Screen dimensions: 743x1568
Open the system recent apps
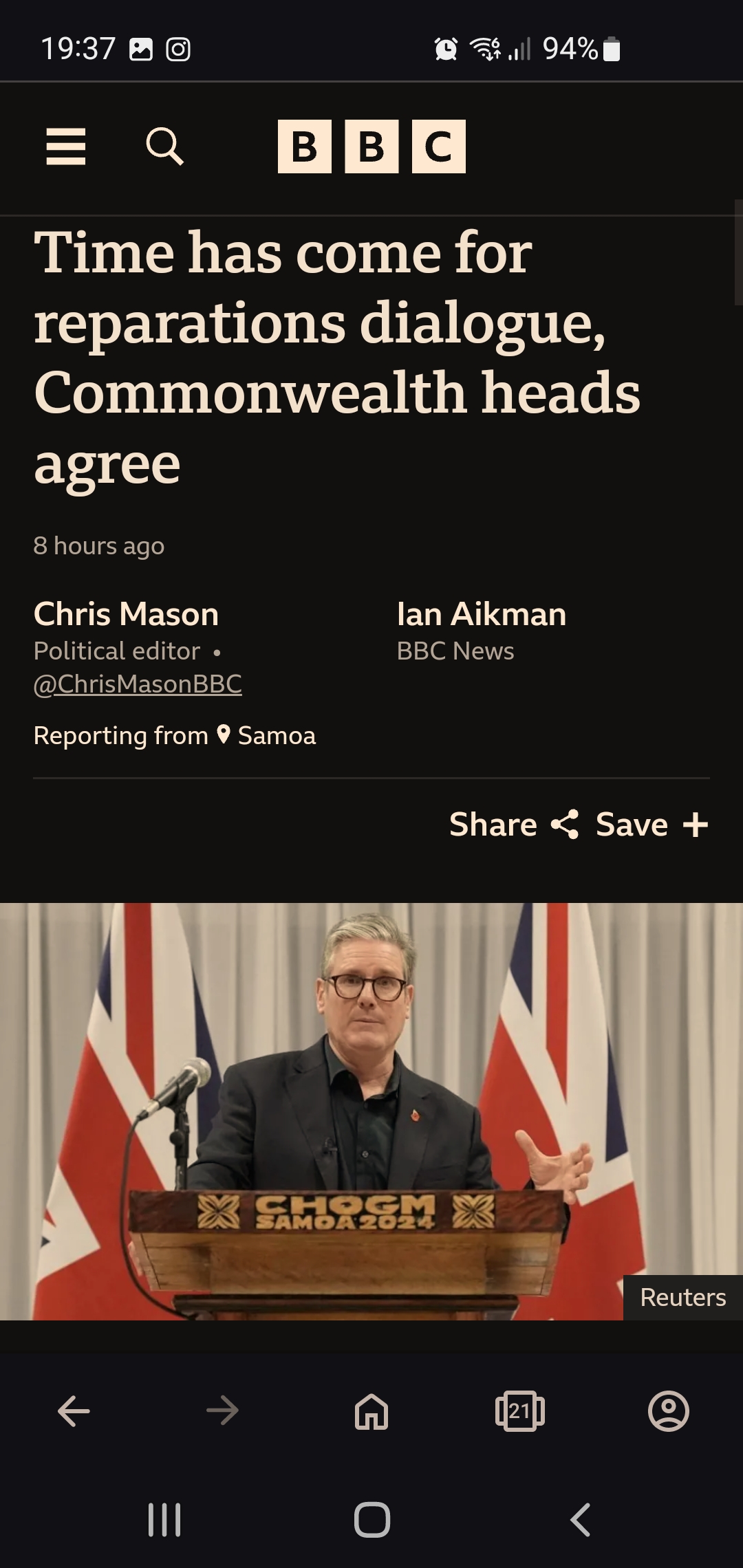pyautogui.click(x=164, y=1520)
